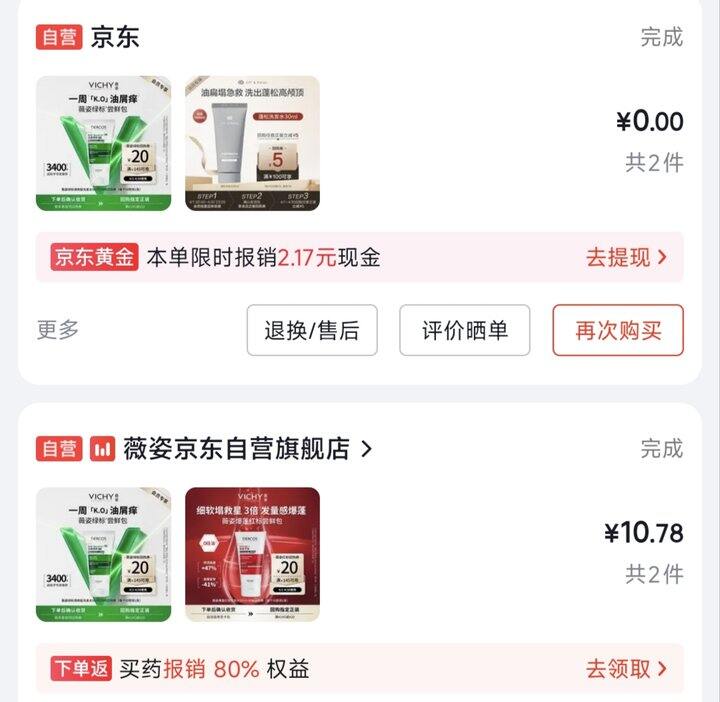Open the grey tube shampoo item thumbnail
This screenshot has width=720, height=702.
(x=252, y=144)
